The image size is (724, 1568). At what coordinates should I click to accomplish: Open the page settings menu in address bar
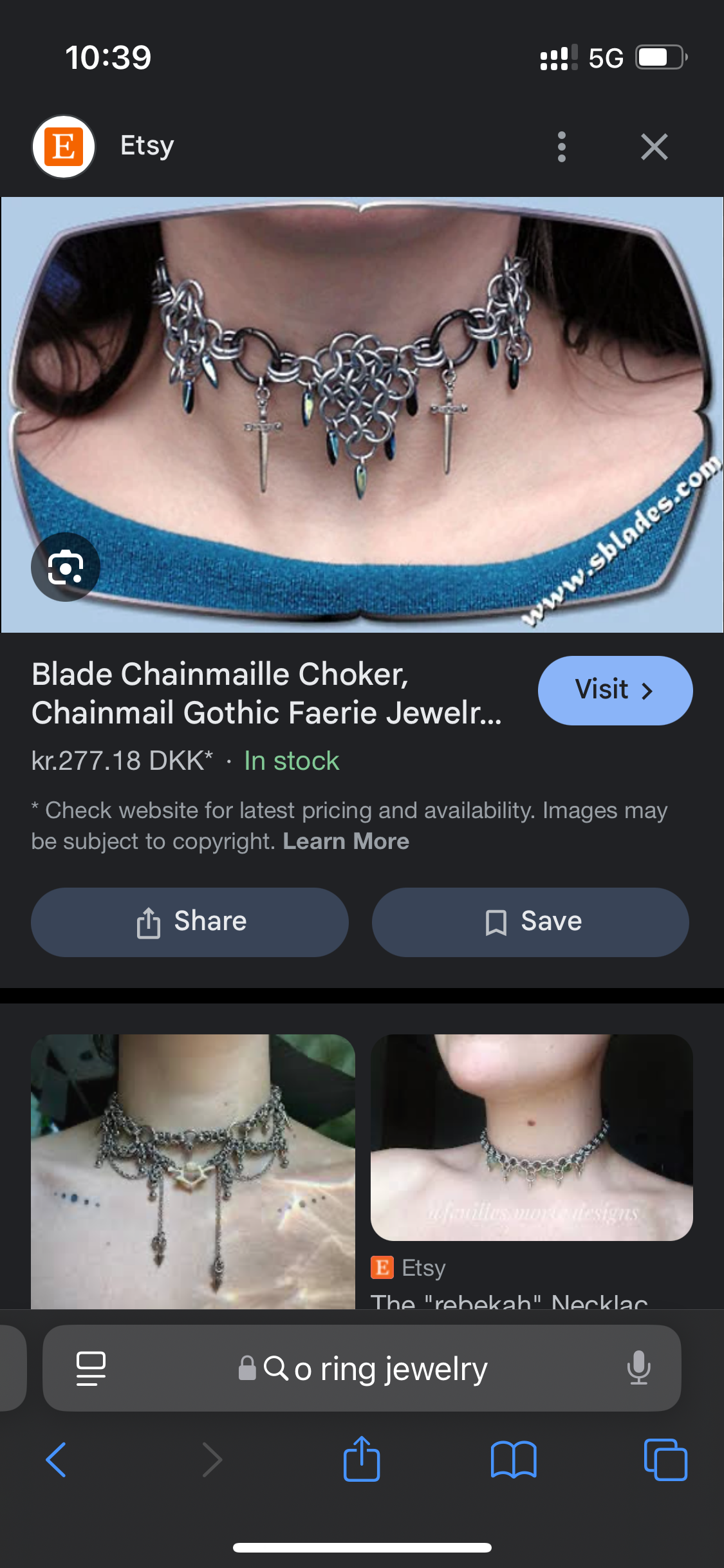(x=91, y=1368)
